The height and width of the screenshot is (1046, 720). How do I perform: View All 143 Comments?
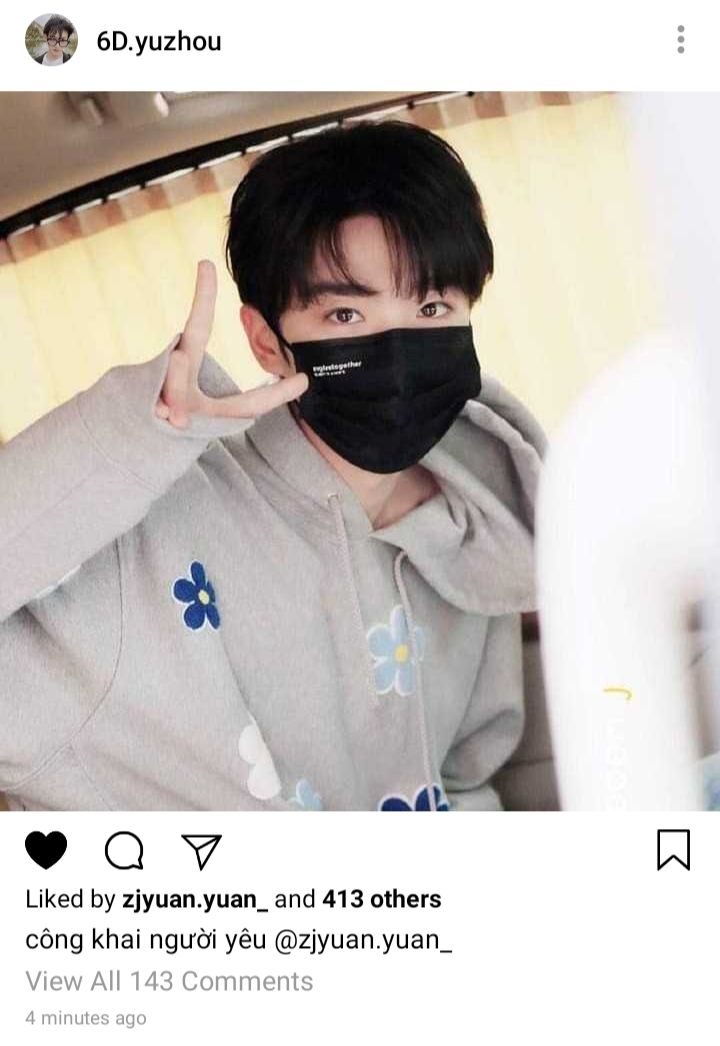pyautogui.click(x=169, y=981)
